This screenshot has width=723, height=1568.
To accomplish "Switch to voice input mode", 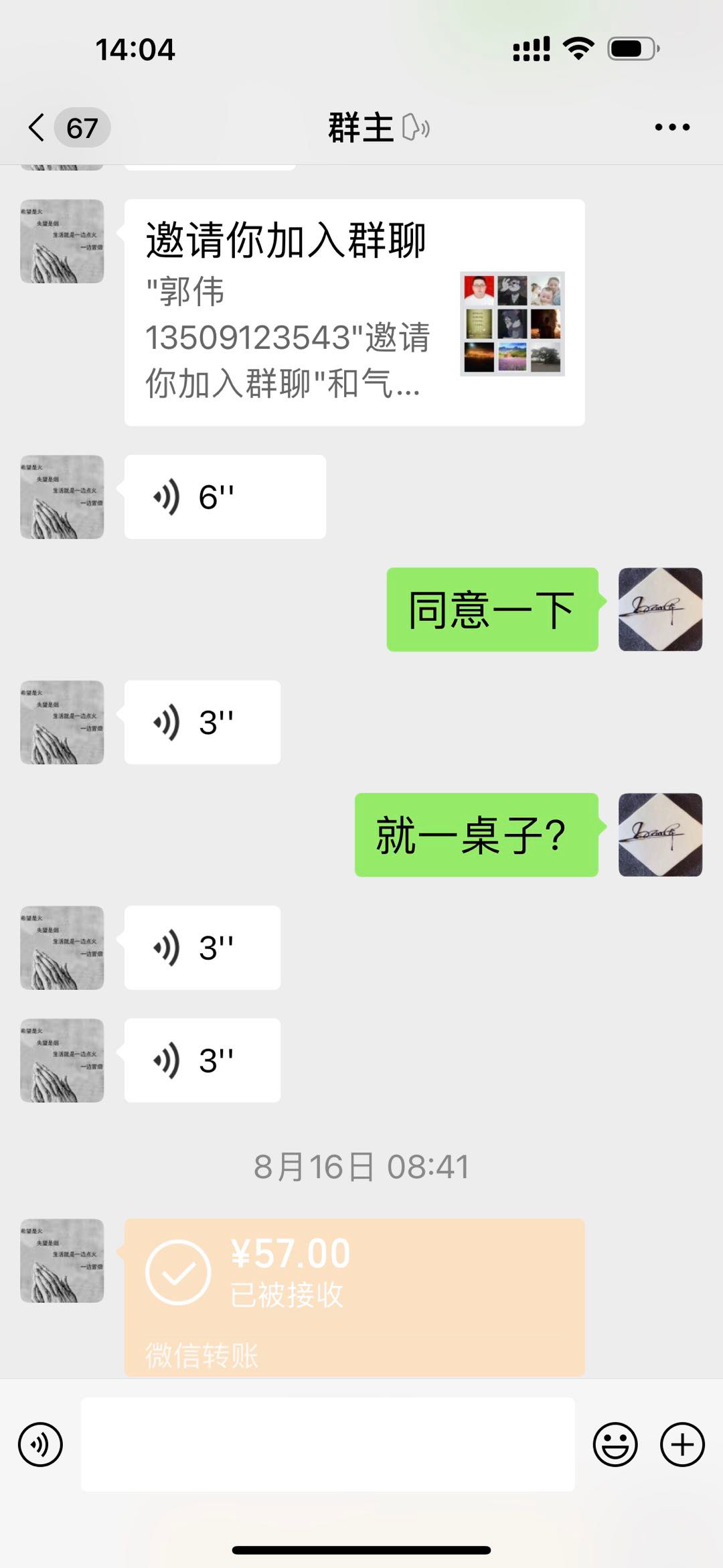I will [41, 1445].
